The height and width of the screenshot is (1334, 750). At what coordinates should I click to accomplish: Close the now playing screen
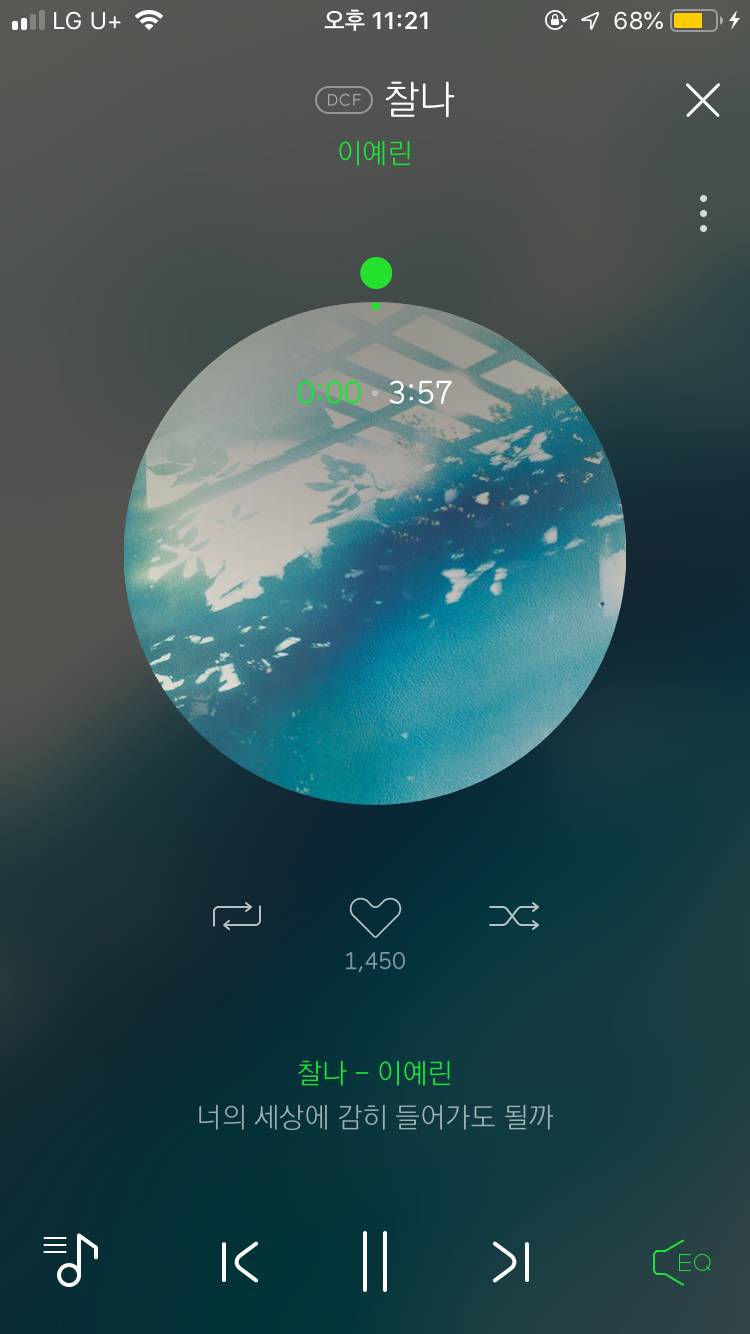[x=703, y=100]
